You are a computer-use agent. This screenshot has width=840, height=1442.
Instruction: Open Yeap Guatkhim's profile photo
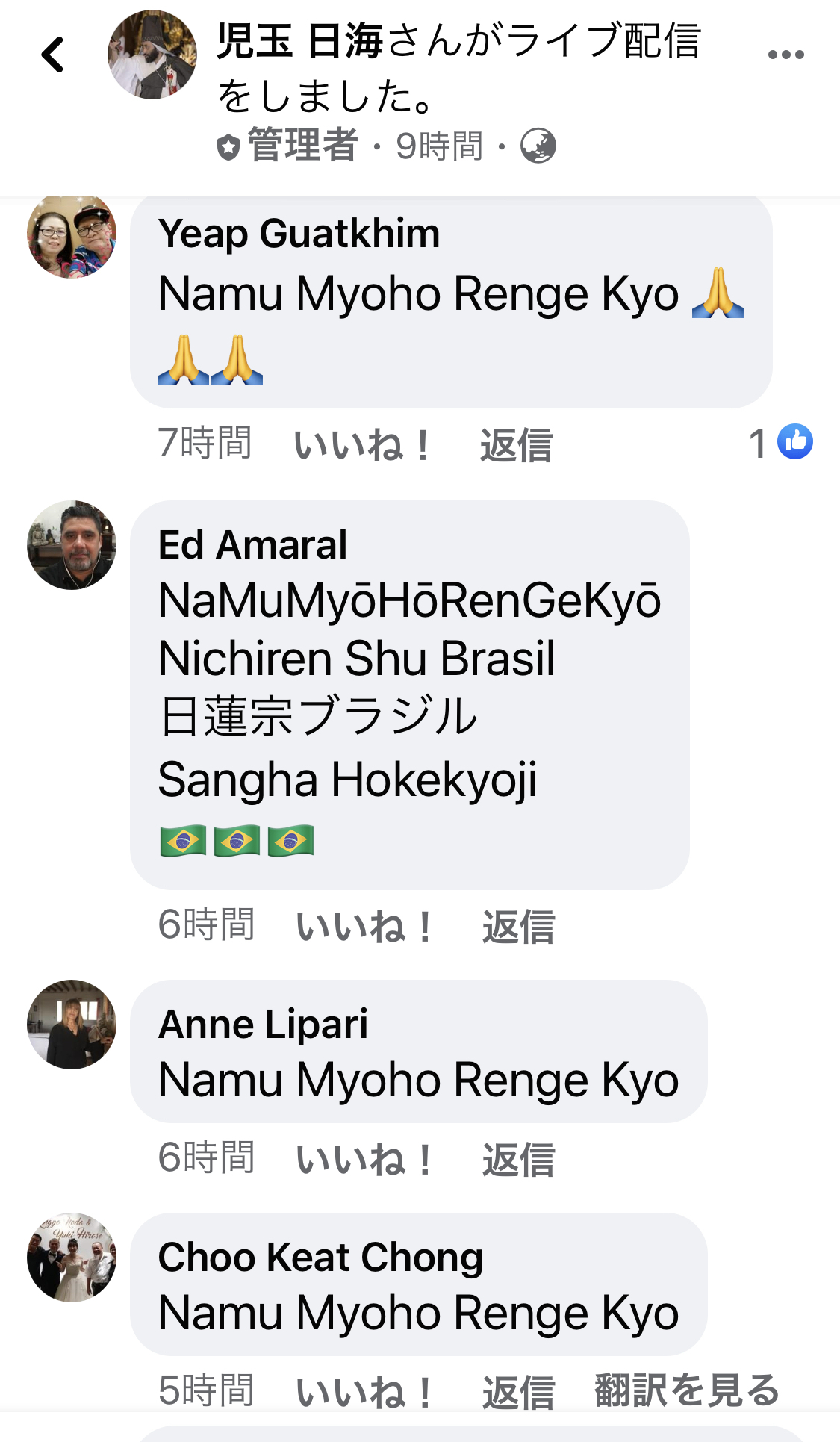[x=72, y=235]
